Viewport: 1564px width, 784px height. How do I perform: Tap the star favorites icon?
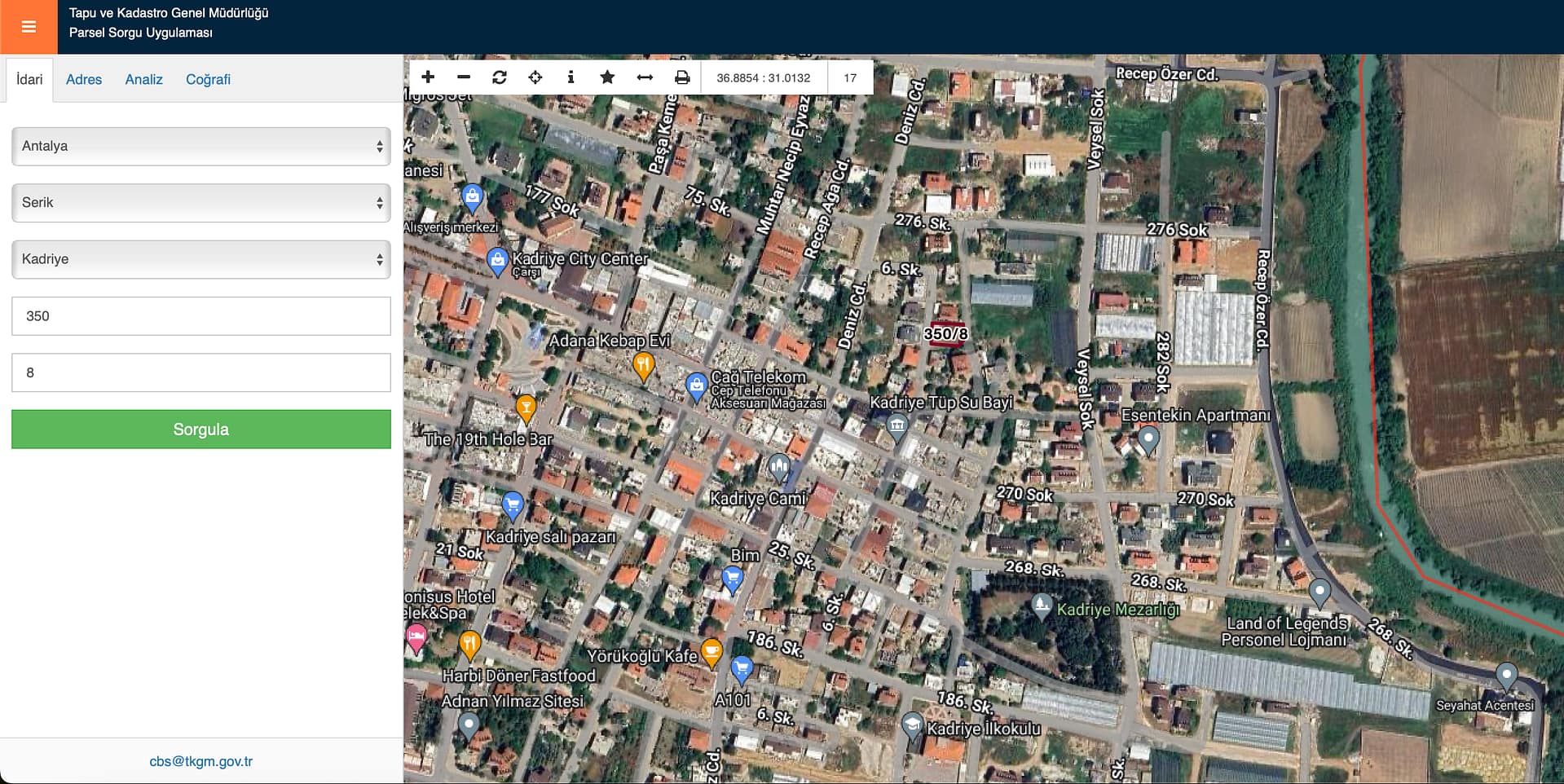click(x=607, y=77)
